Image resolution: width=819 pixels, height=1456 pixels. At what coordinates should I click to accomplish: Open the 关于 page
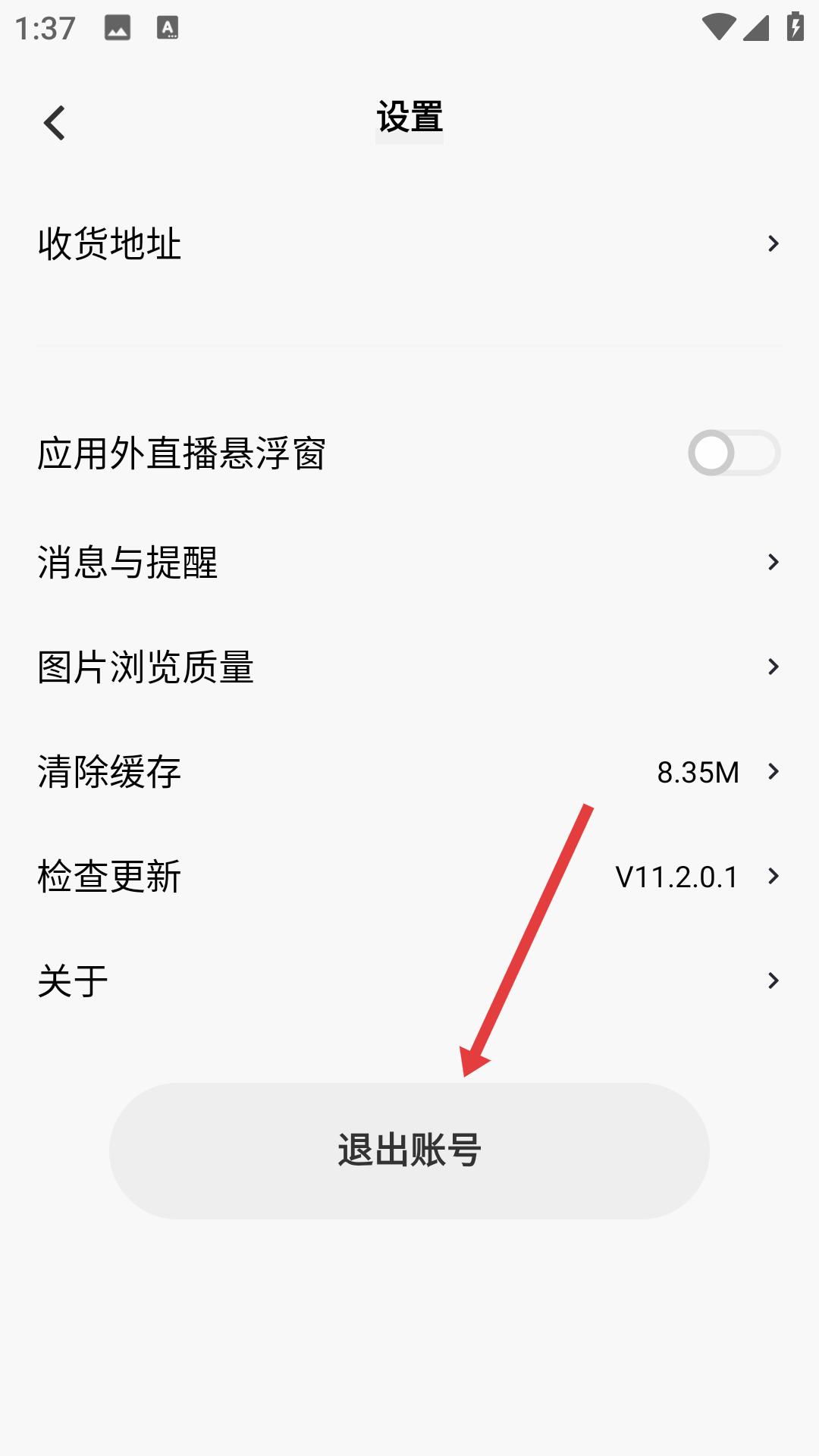(x=409, y=981)
